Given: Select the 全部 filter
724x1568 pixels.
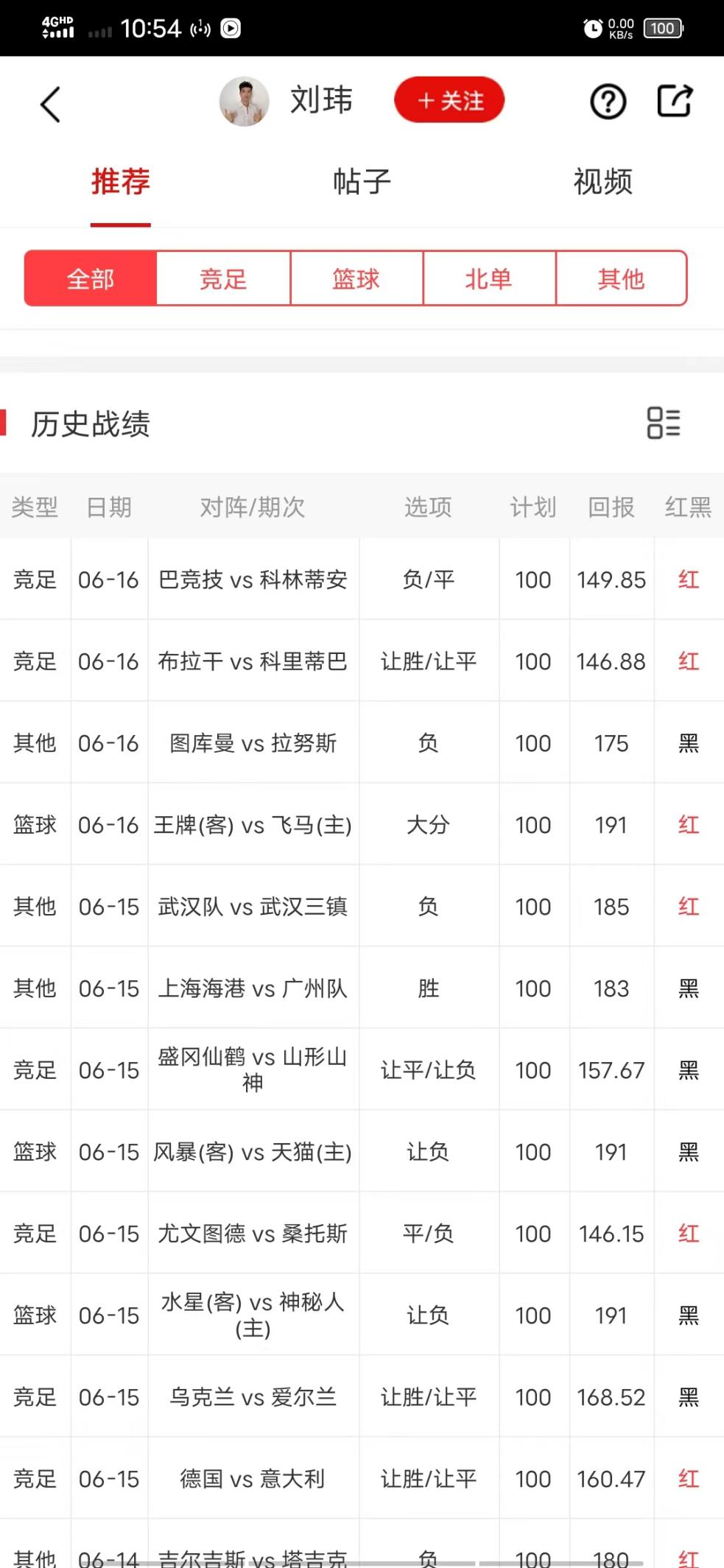Looking at the screenshot, I should [x=91, y=278].
